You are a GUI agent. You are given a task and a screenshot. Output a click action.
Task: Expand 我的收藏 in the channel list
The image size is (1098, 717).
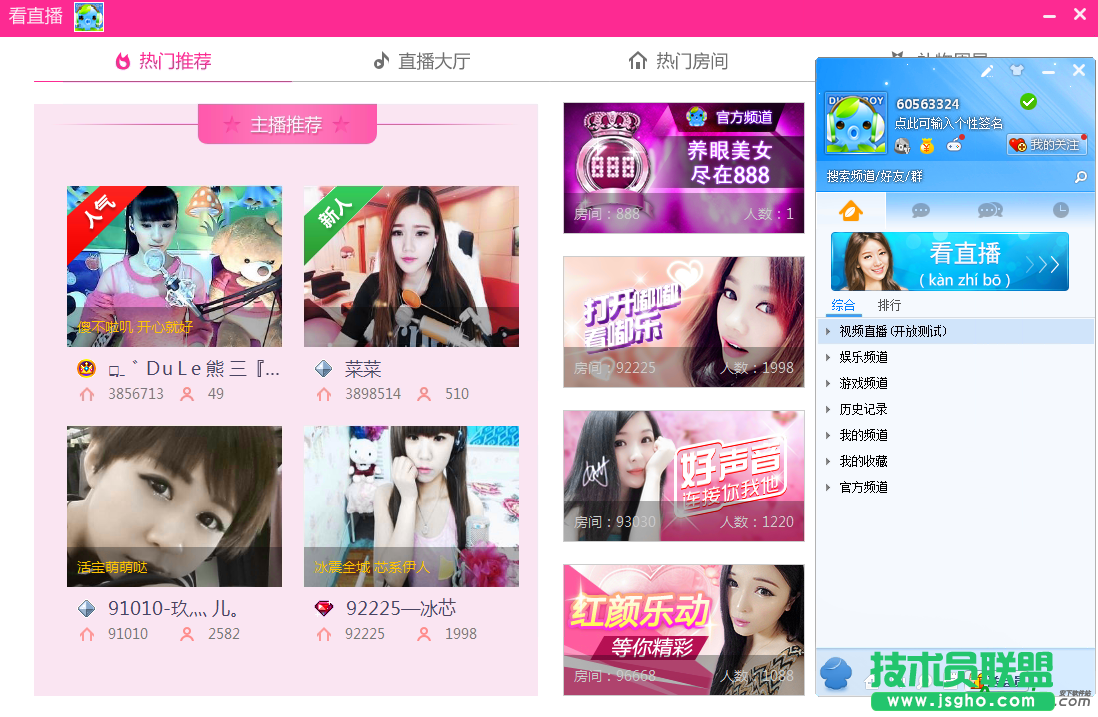[863, 461]
